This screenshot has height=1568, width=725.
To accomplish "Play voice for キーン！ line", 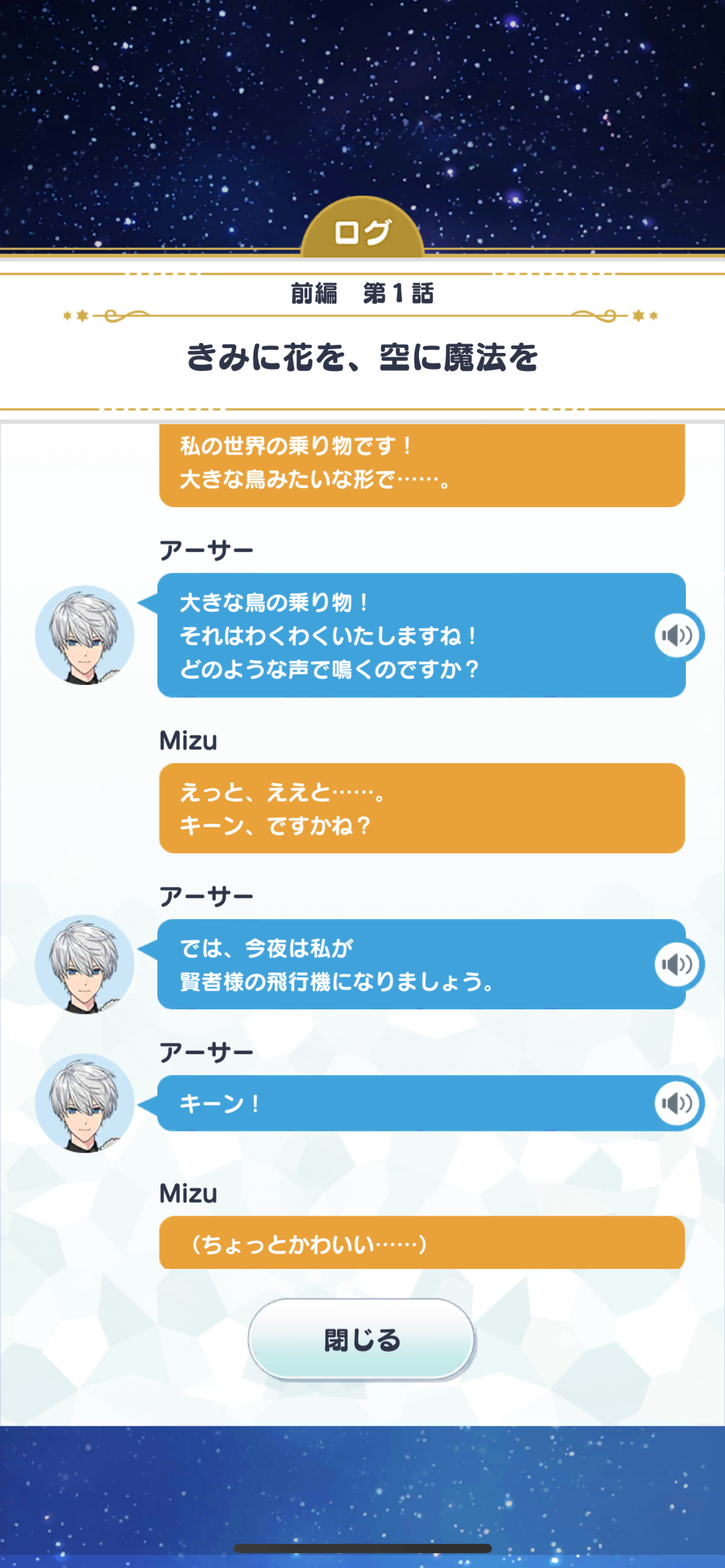I will (x=677, y=1103).
